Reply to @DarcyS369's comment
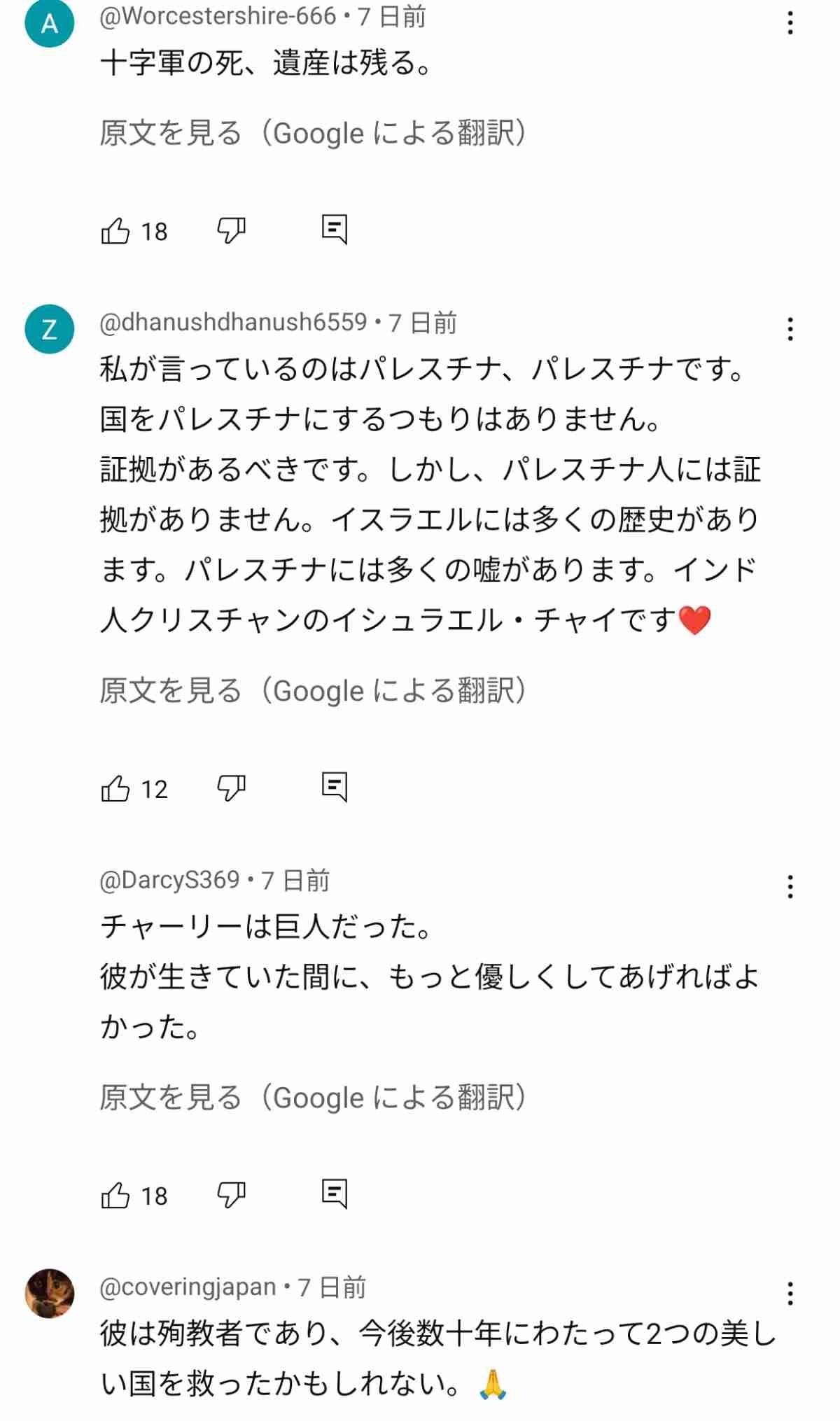This screenshot has height=1421, width=840. coord(335,1193)
